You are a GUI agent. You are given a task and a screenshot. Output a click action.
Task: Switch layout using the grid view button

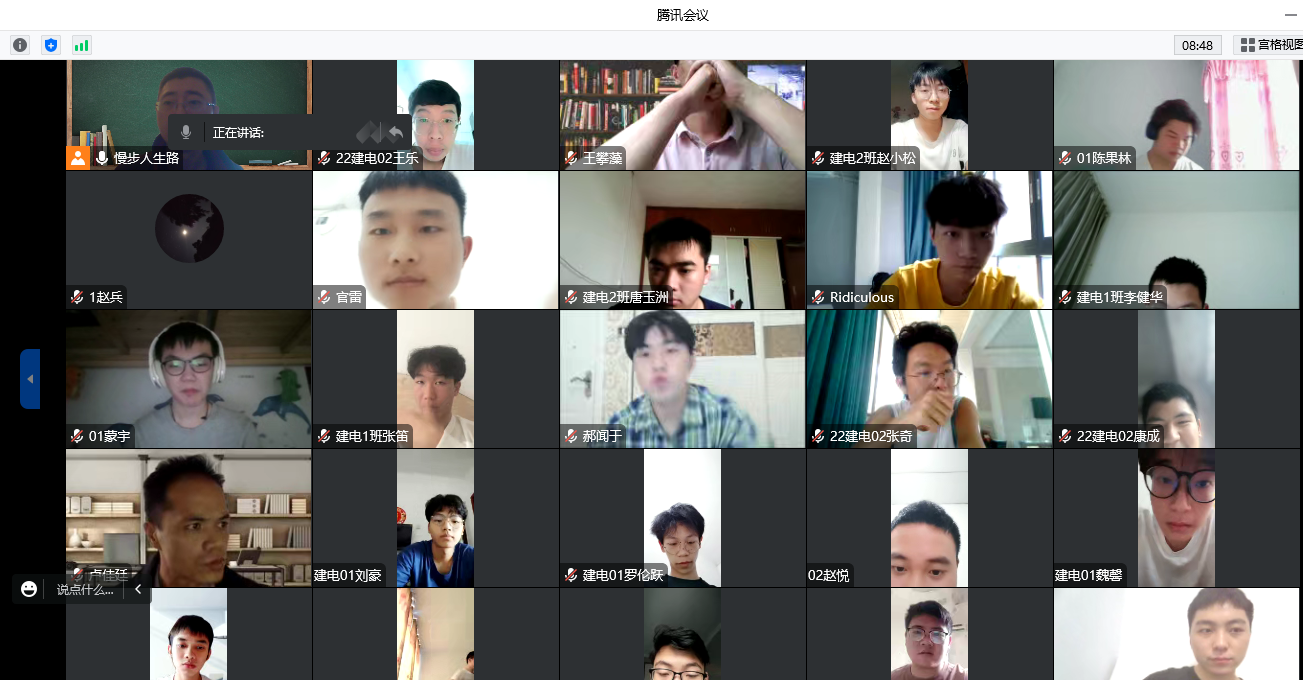[1269, 45]
